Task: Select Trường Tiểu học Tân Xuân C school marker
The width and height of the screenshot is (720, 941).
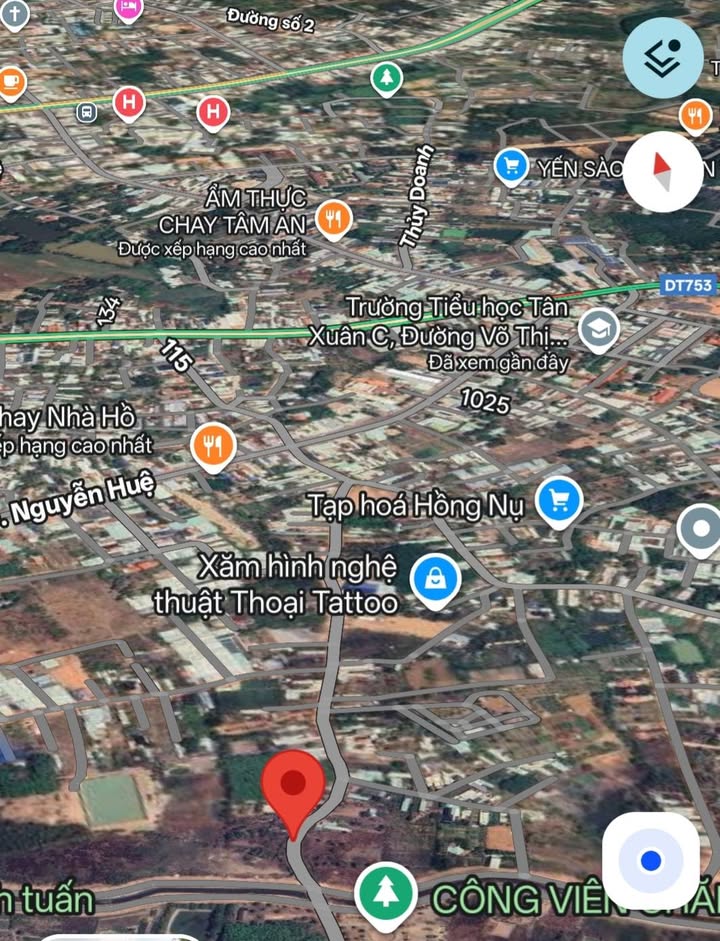Action: pos(599,329)
